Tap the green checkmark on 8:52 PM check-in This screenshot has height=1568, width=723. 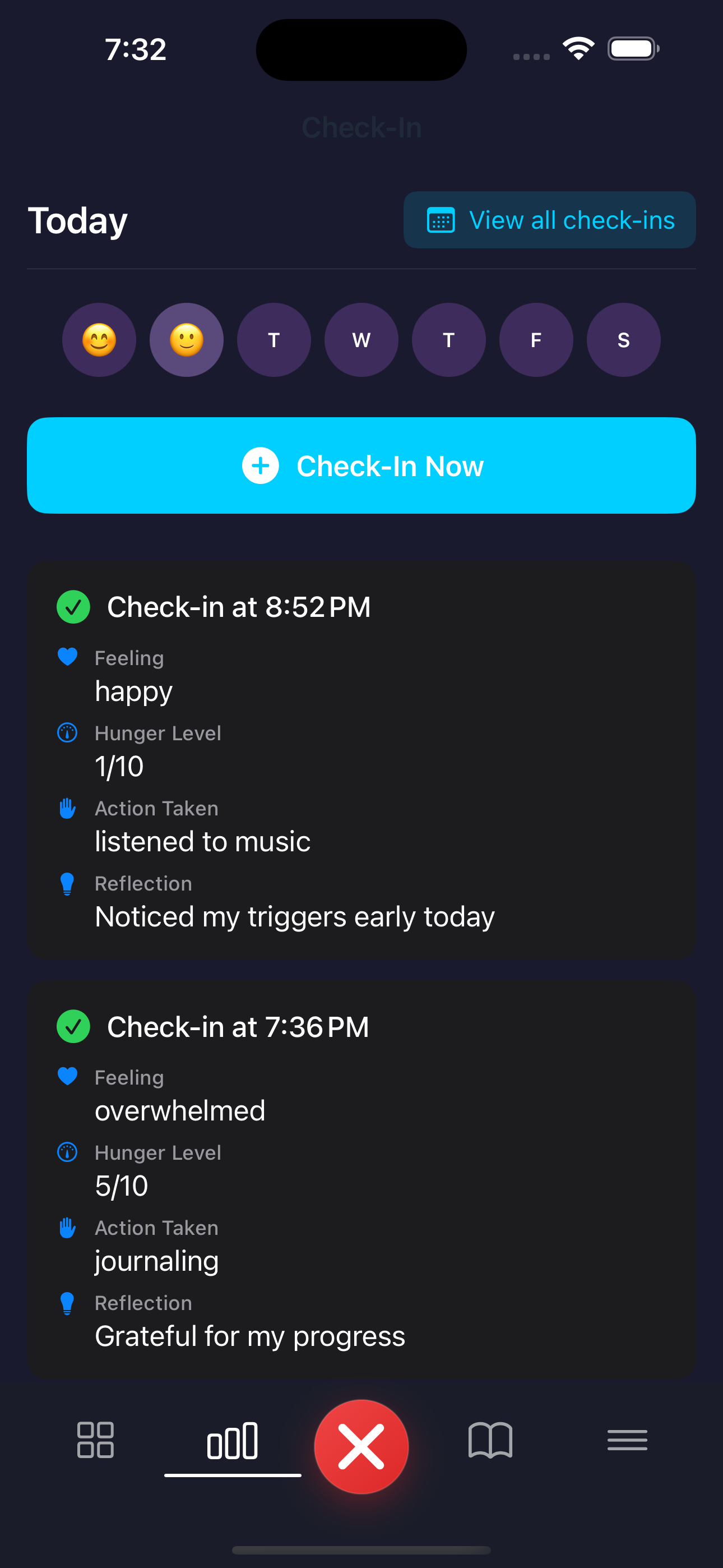coord(72,606)
